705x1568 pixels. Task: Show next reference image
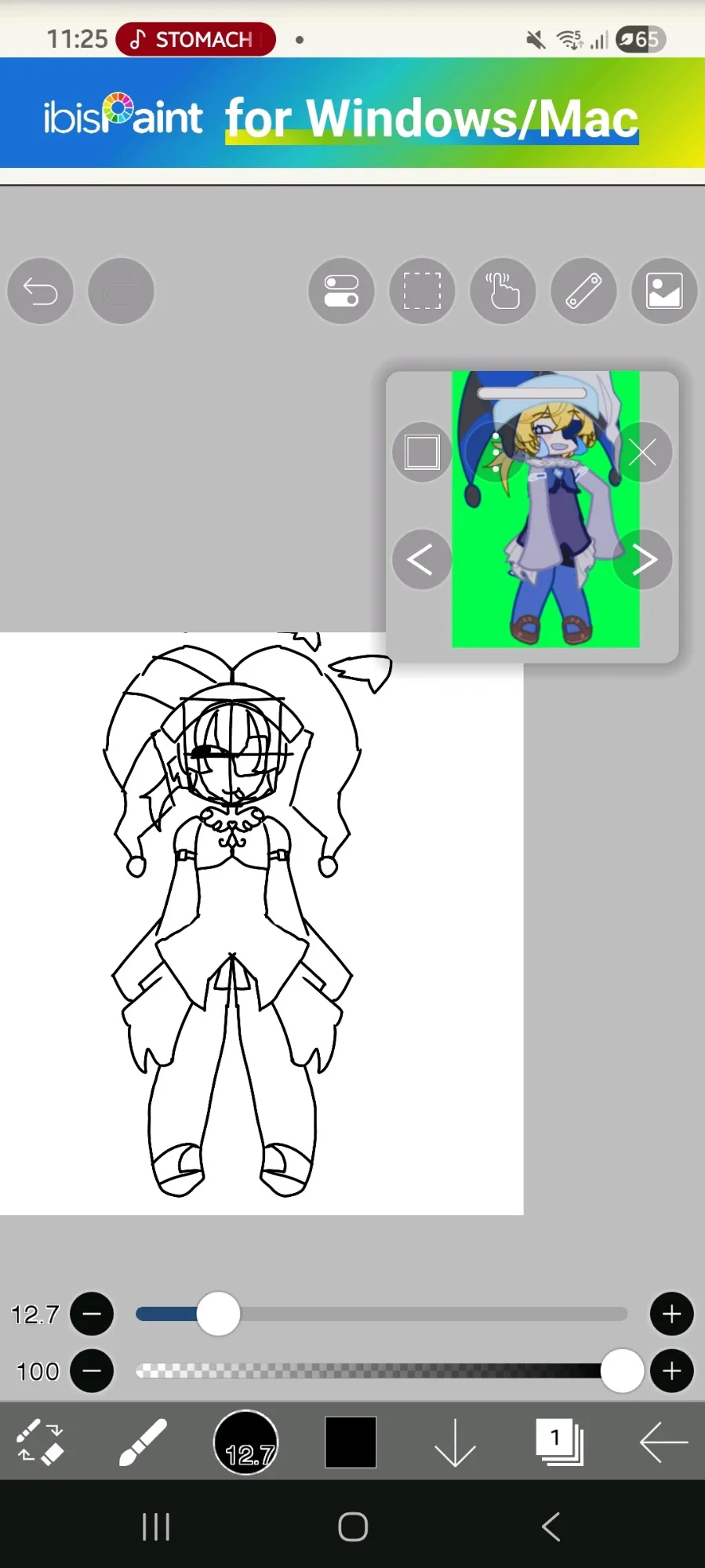click(x=642, y=559)
